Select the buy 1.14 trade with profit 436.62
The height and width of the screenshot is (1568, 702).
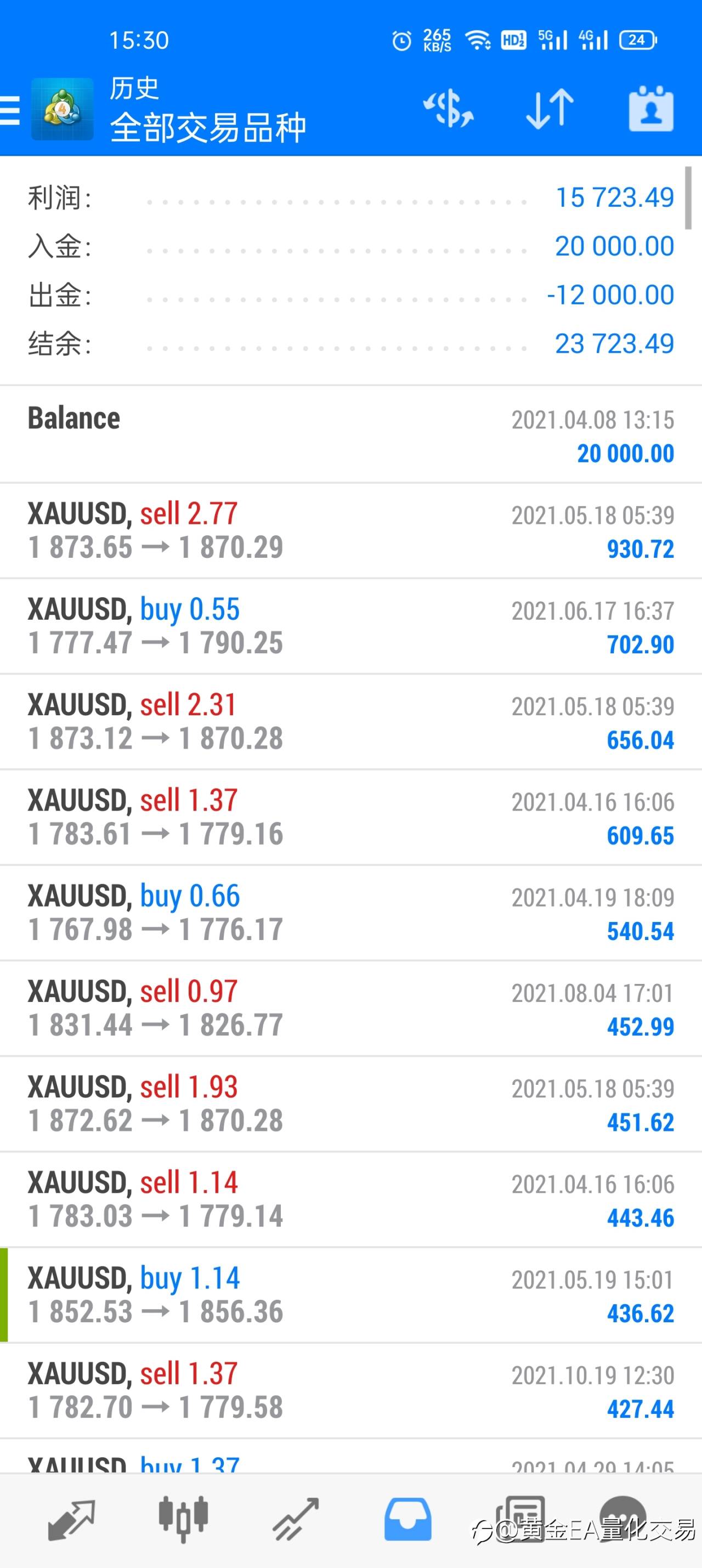[x=350, y=1295]
